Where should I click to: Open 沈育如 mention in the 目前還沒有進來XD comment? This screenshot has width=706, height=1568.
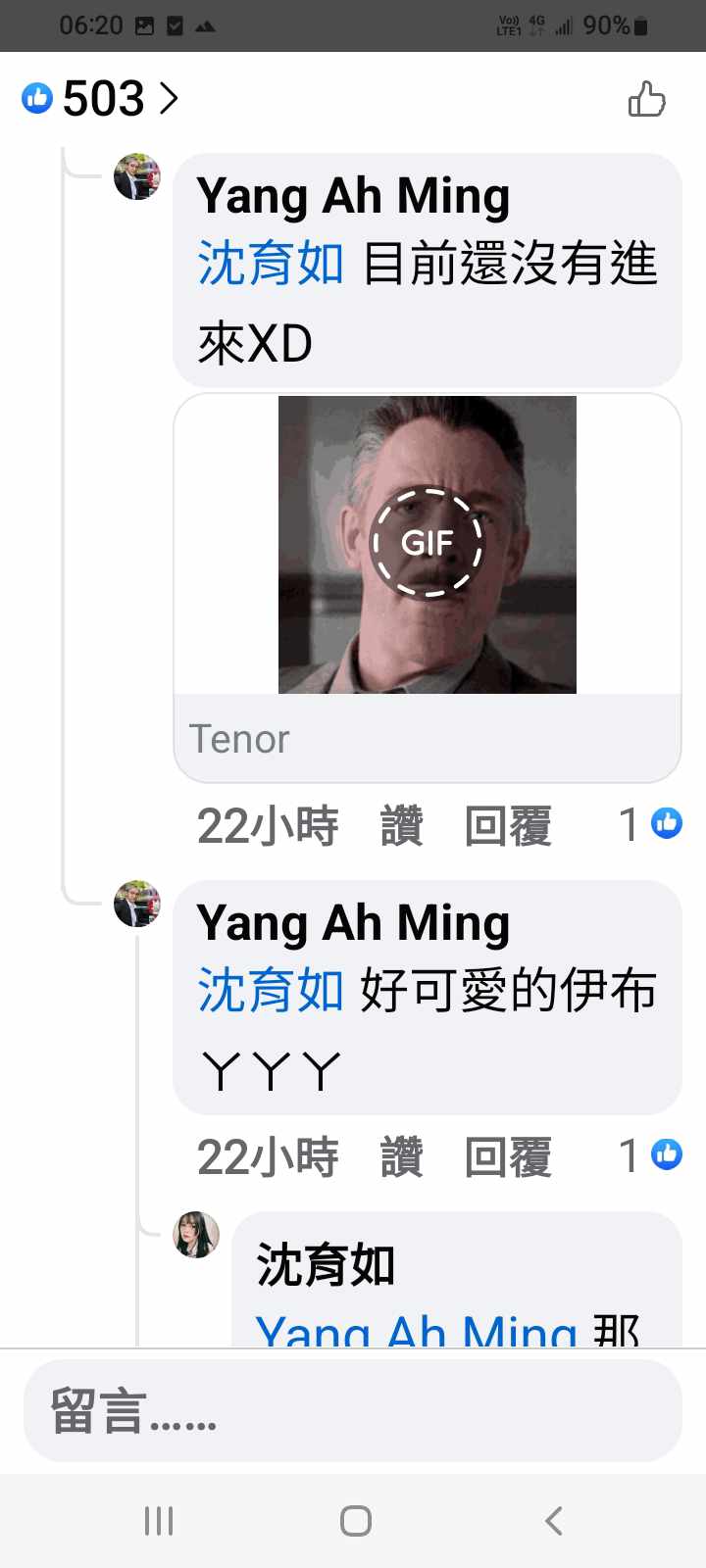tap(270, 264)
